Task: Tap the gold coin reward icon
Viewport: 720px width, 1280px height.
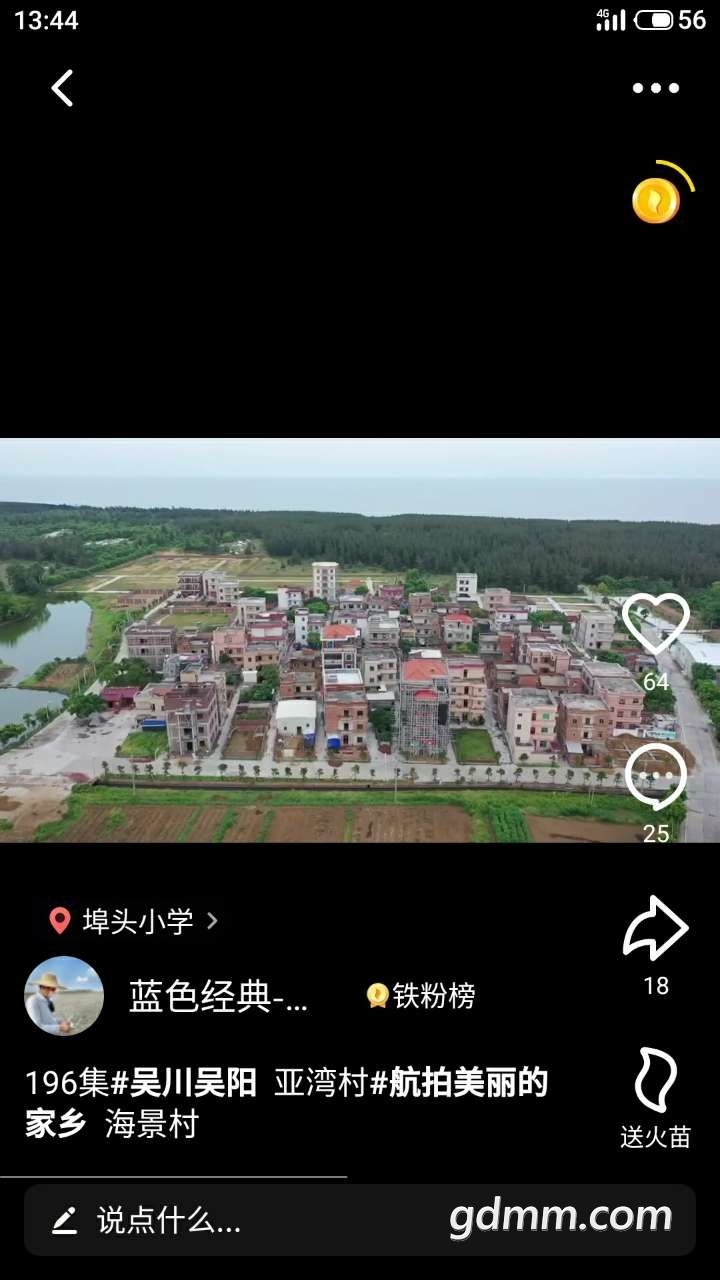Action: pyautogui.click(x=656, y=200)
